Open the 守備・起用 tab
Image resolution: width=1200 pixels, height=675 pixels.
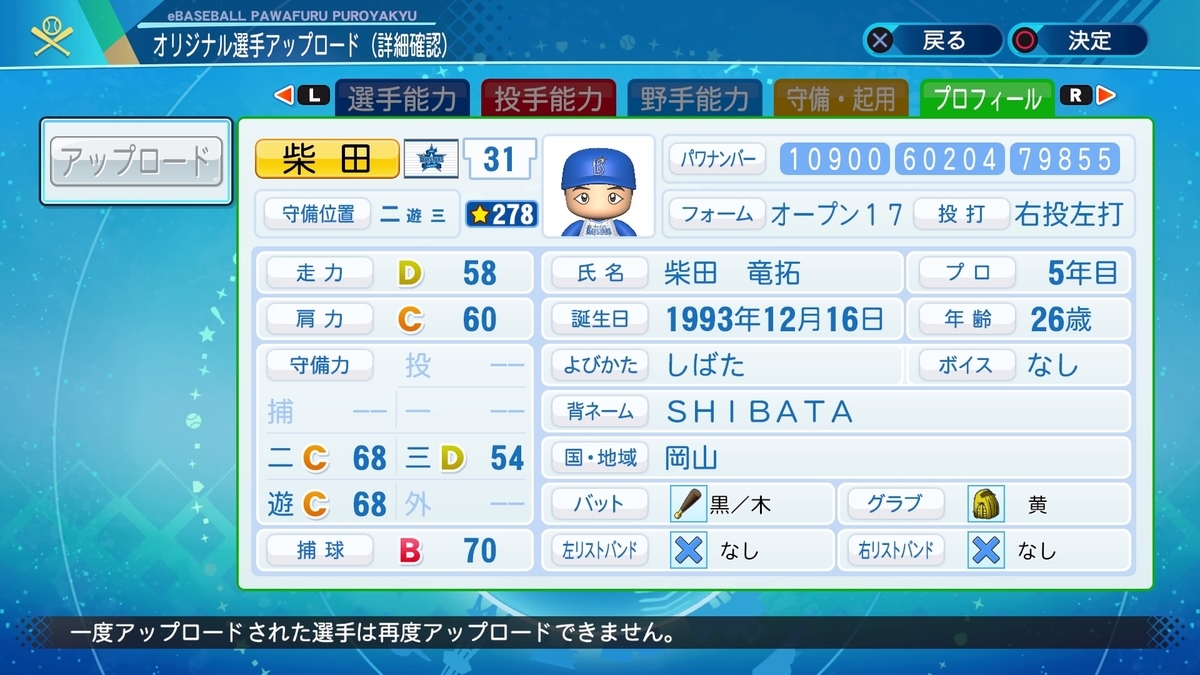(841, 98)
